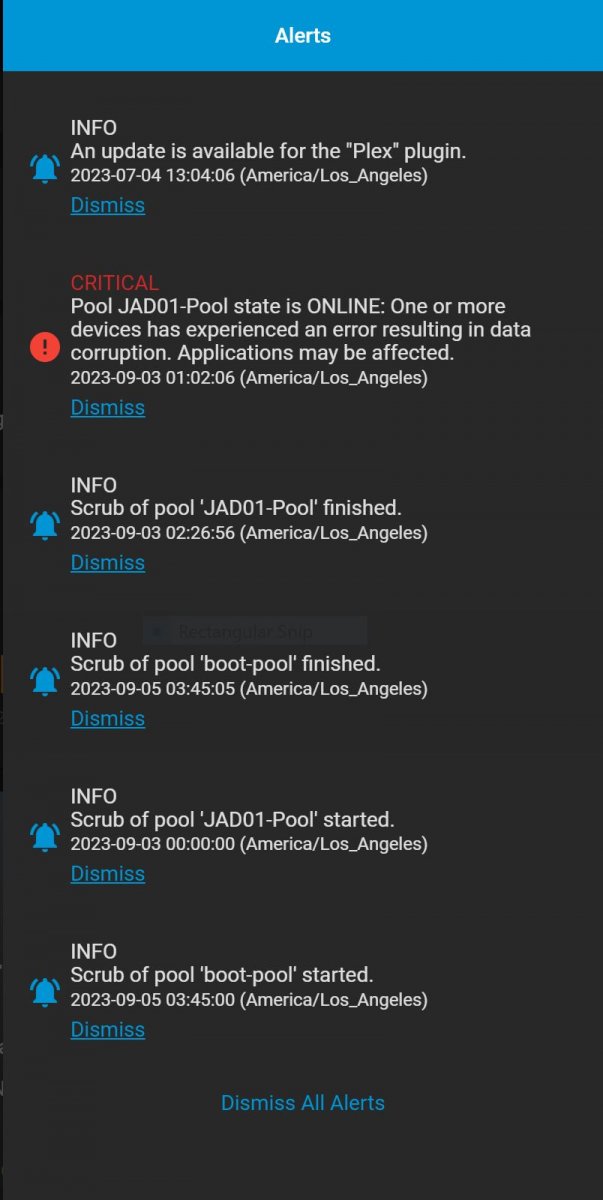Dismiss the 'boot-pool' scrub started alert
Screen dimensions: 603x1200
[x=108, y=1029]
